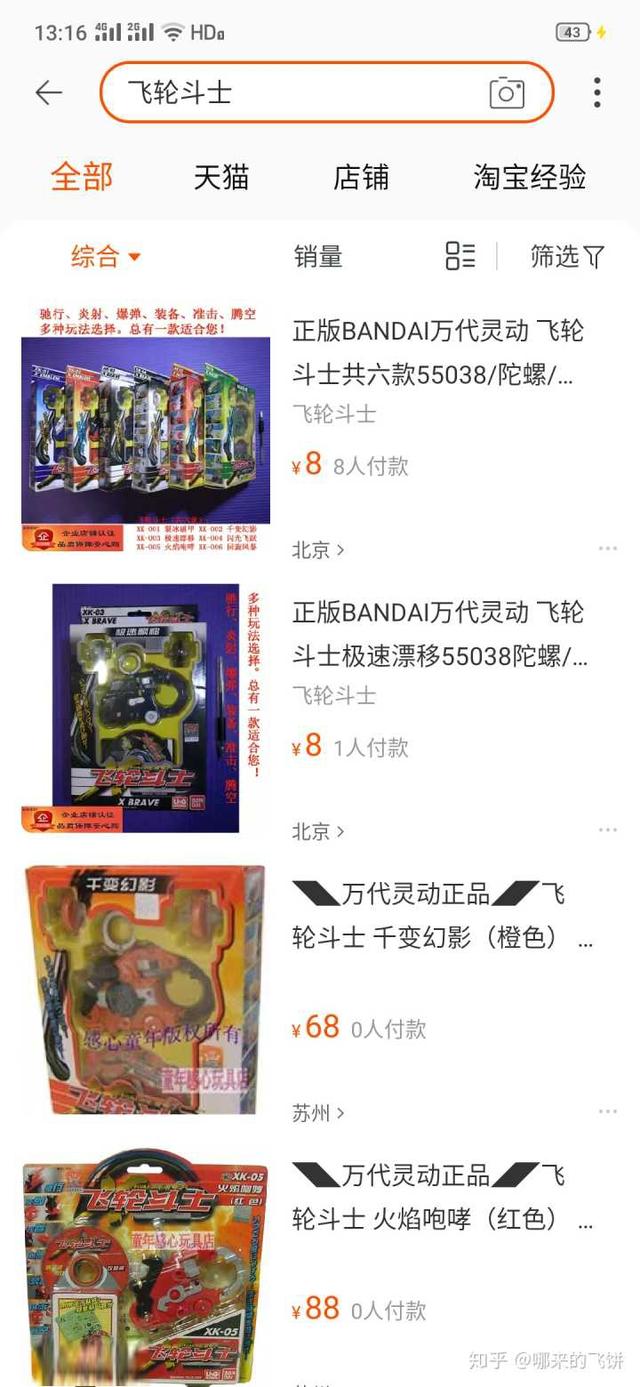The height and width of the screenshot is (1387, 640).
Task: Expand the 综合 sort dropdown
Action: (105, 257)
